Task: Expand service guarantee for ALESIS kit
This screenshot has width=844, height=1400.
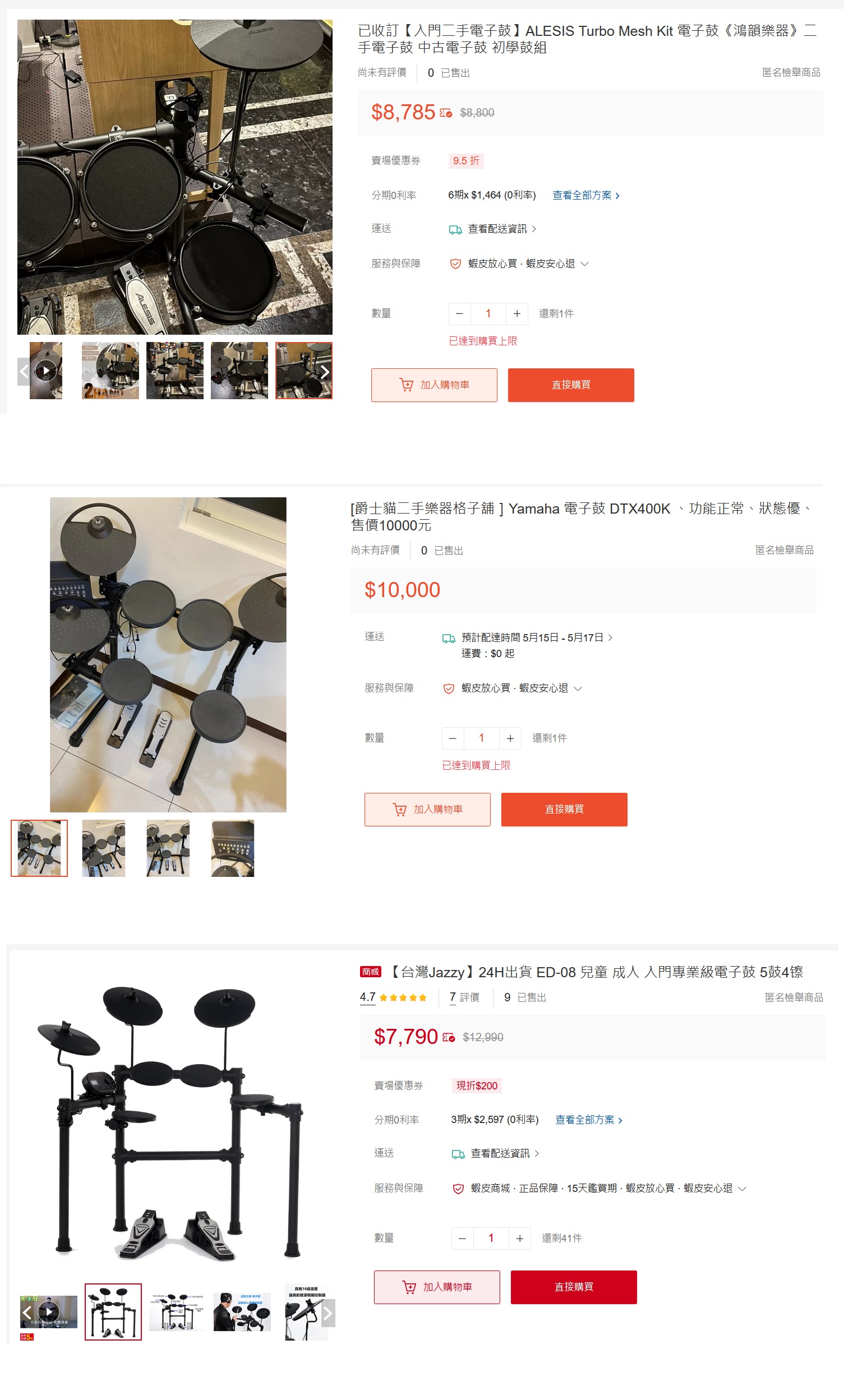Action: (584, 264)
